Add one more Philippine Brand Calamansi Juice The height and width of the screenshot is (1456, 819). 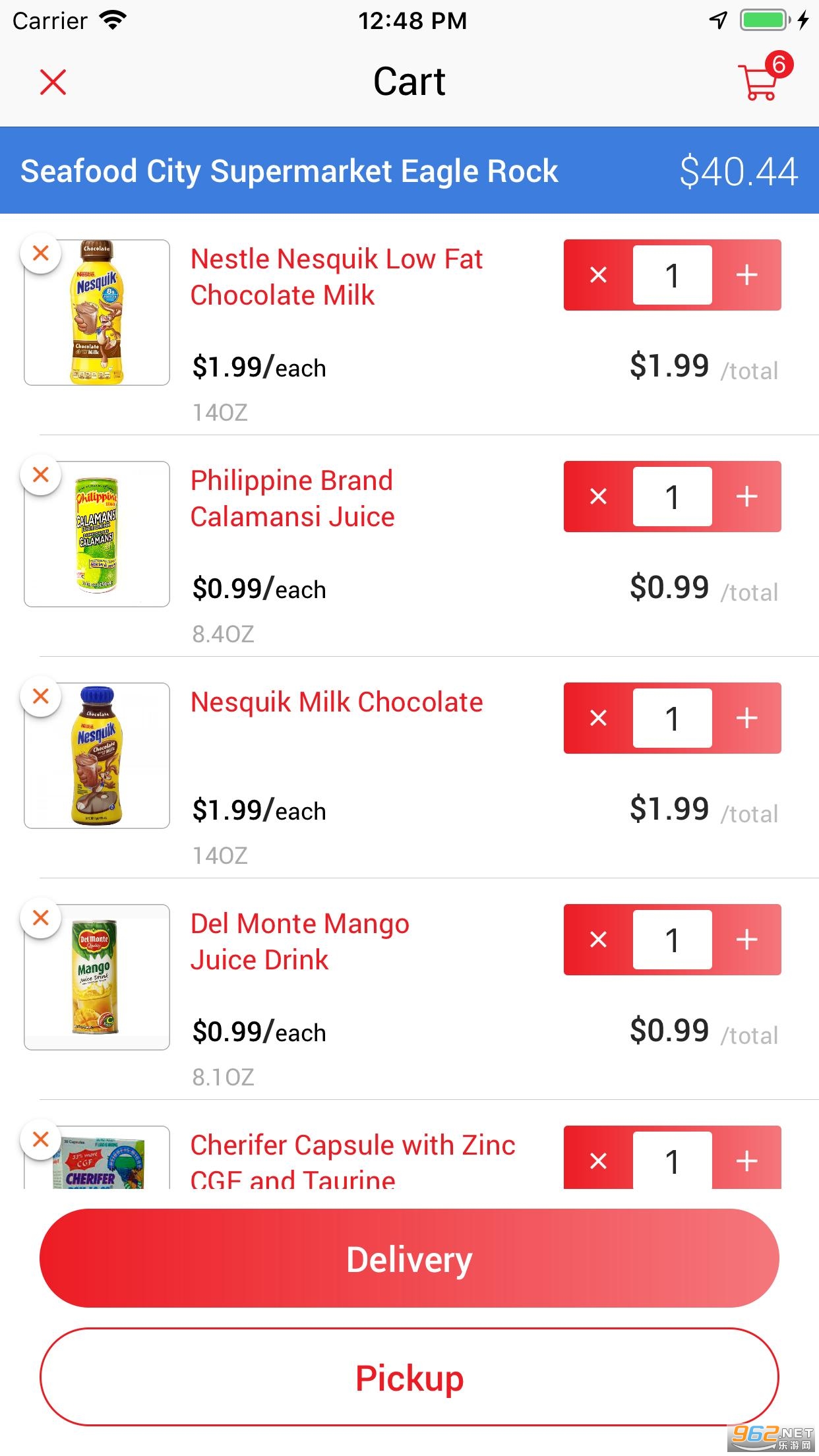[746, 497]
